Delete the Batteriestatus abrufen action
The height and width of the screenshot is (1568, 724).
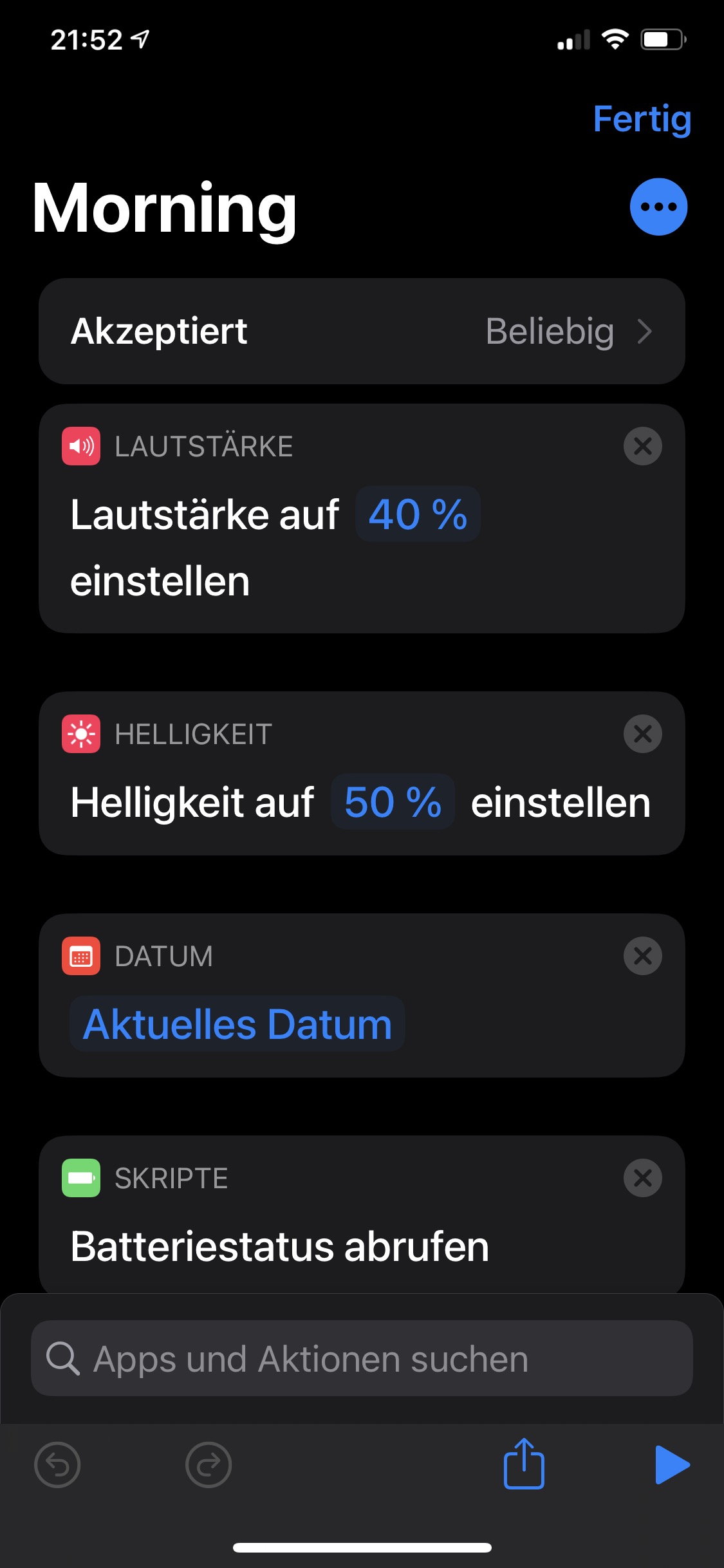click(x=642, y=1178)
